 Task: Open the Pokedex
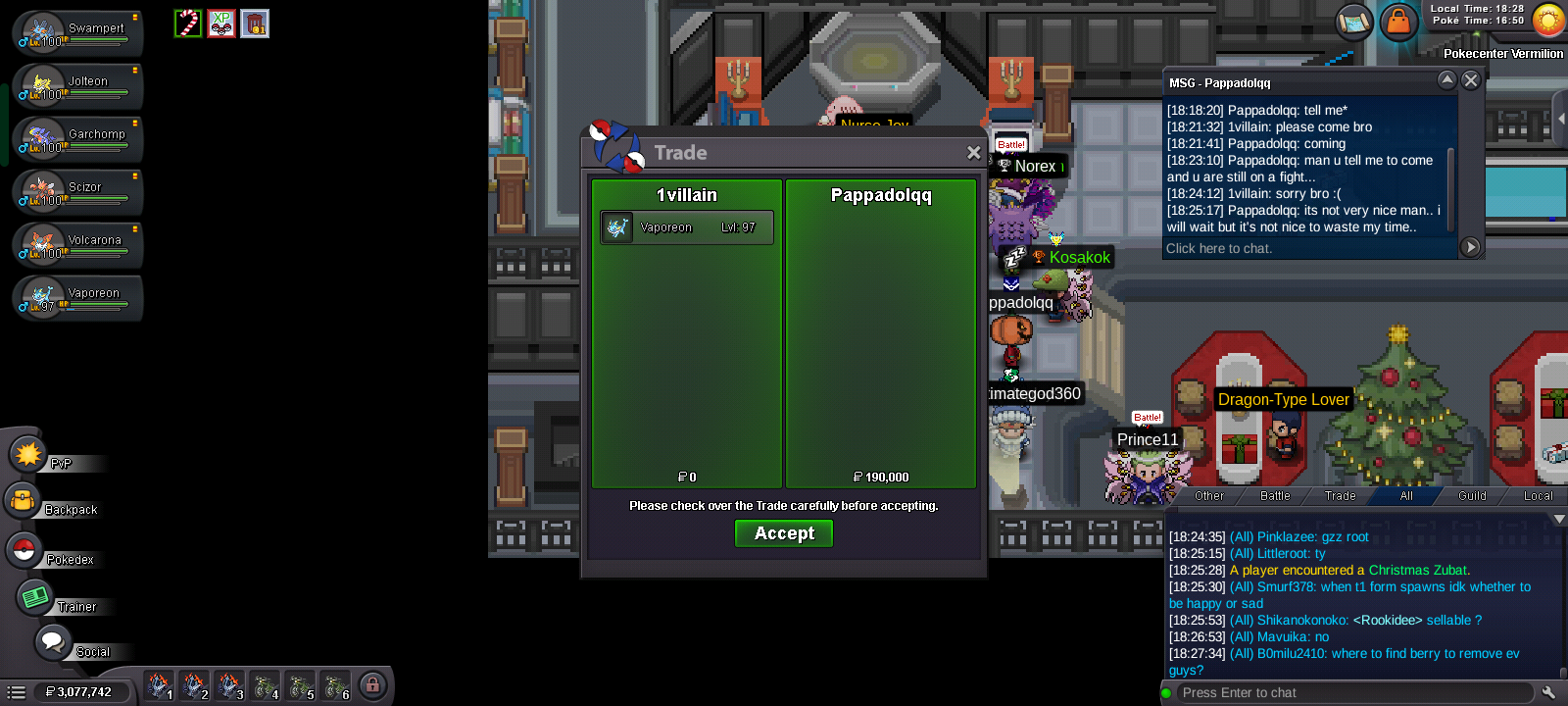[x=24, y=550]
